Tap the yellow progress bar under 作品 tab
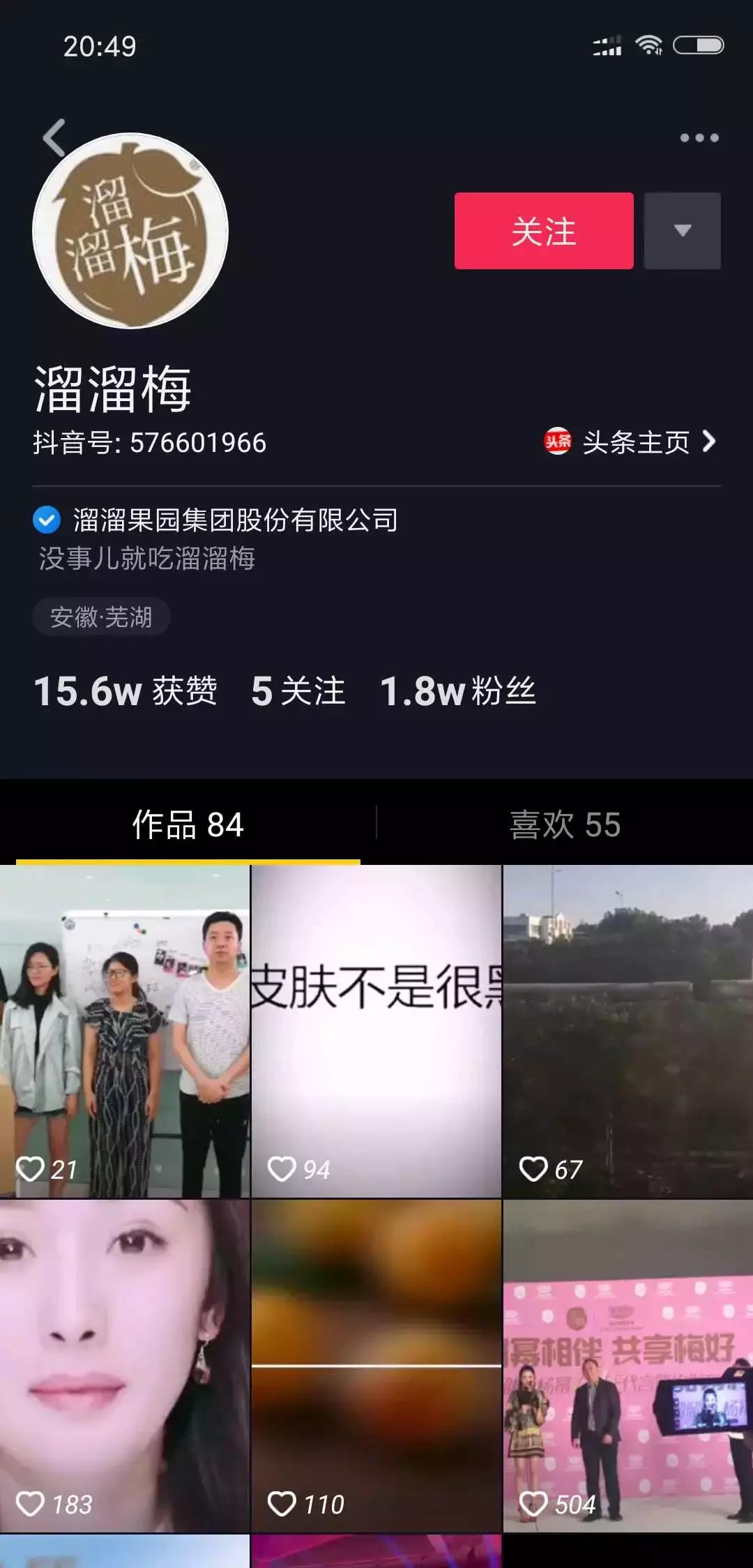 click(x=187, y=862)
